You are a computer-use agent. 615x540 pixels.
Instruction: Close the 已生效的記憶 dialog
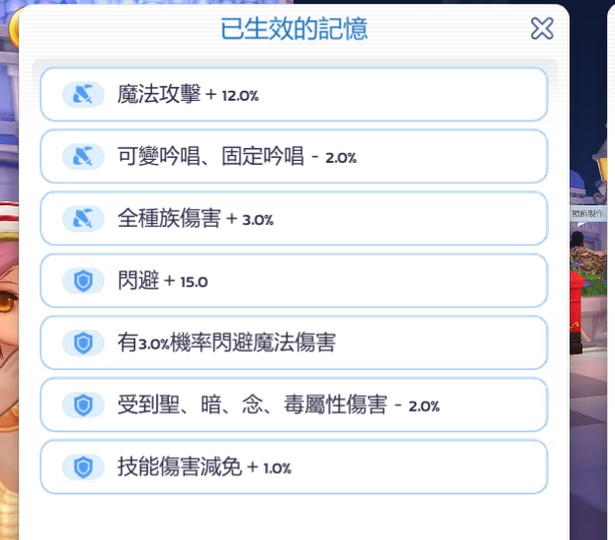pos(541,29)
